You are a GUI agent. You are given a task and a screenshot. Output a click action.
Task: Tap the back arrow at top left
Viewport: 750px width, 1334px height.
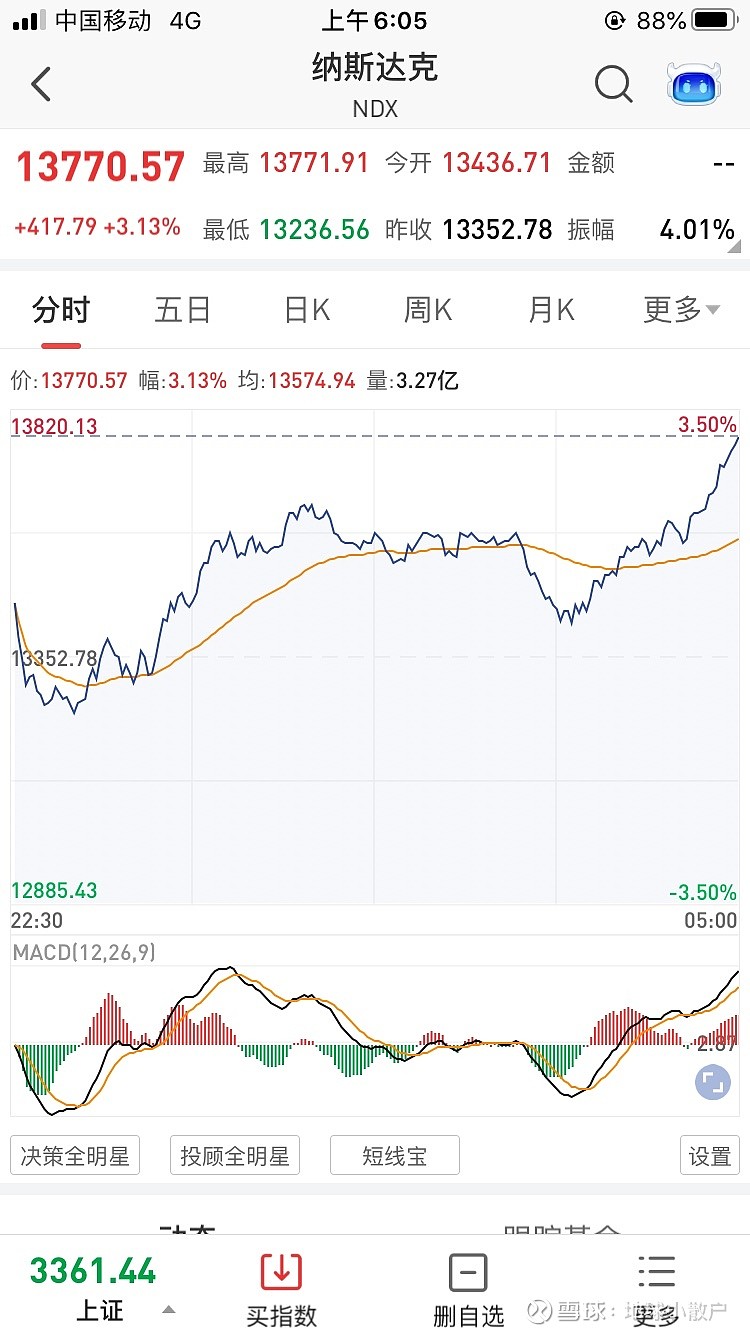pos(40,85)
